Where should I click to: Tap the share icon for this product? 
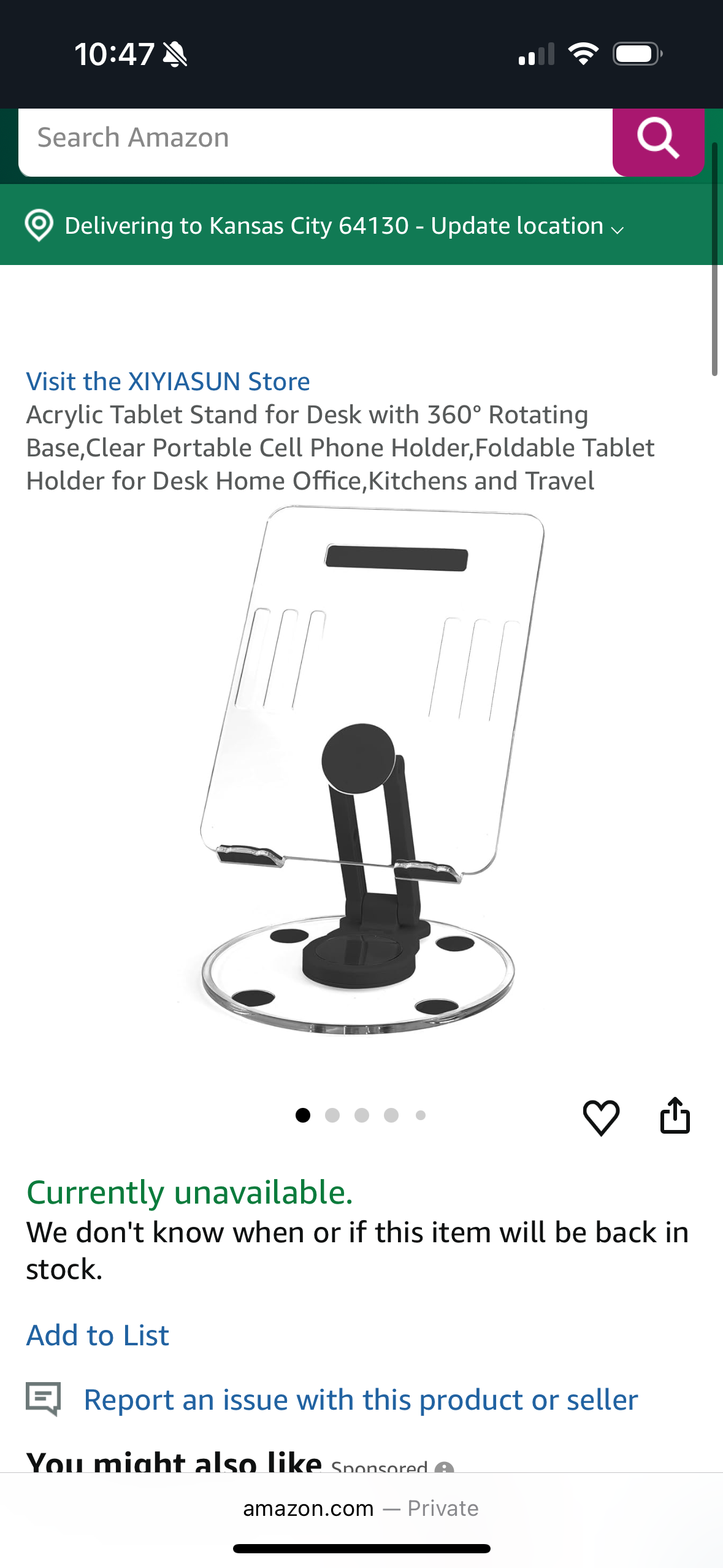[675, 1115]
